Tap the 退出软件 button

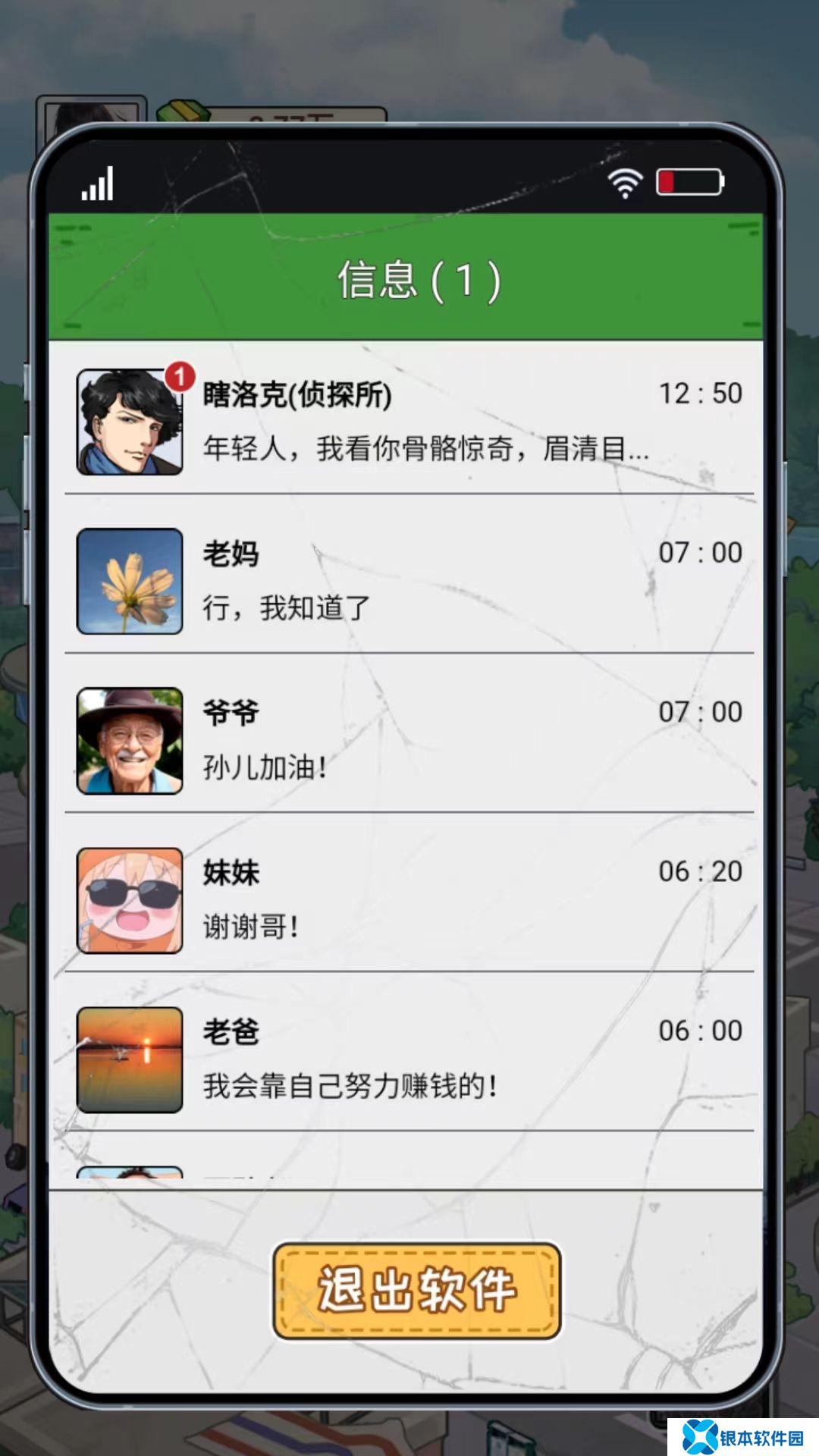(x=416, y=1290)
